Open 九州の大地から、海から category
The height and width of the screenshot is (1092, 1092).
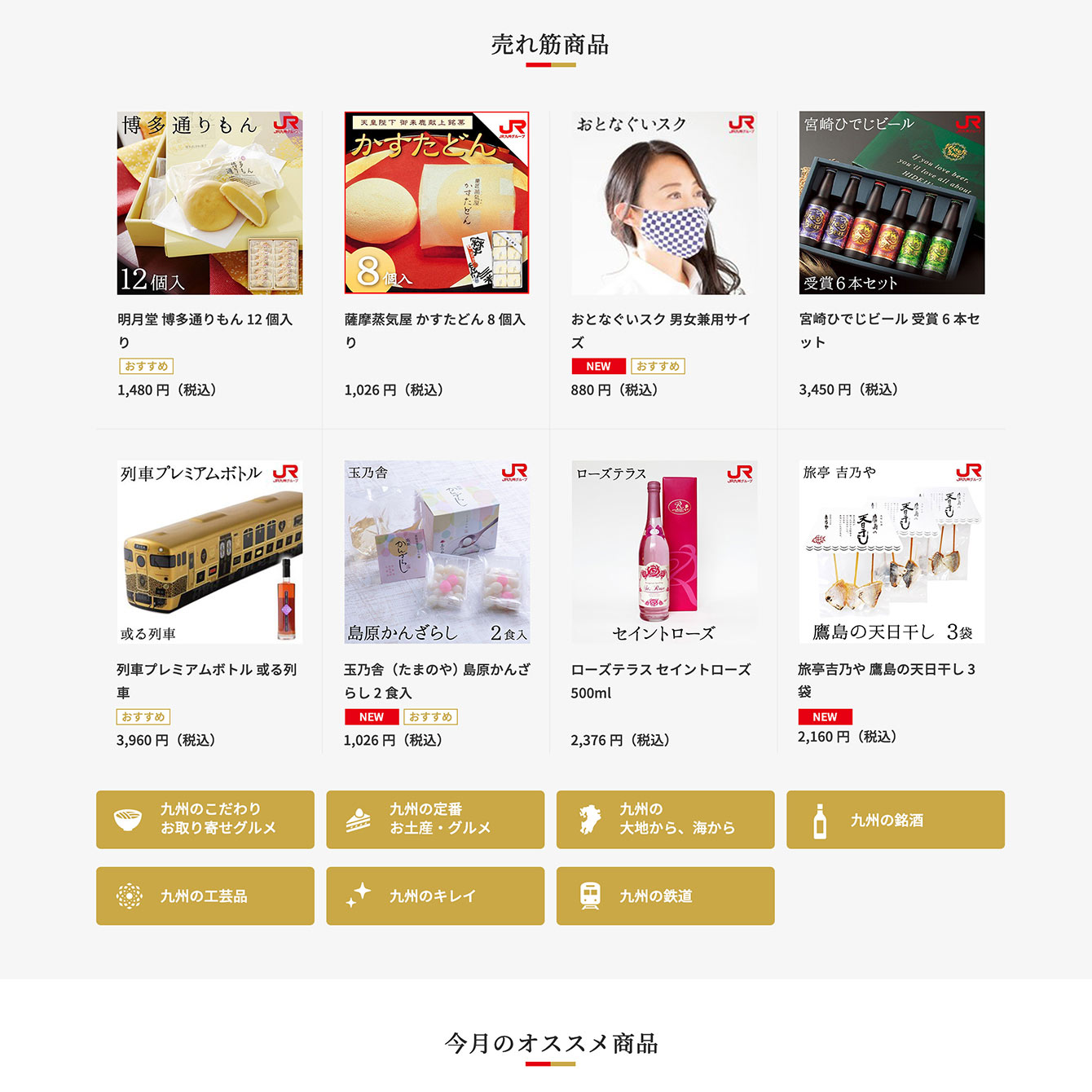(x=665, y=819)
